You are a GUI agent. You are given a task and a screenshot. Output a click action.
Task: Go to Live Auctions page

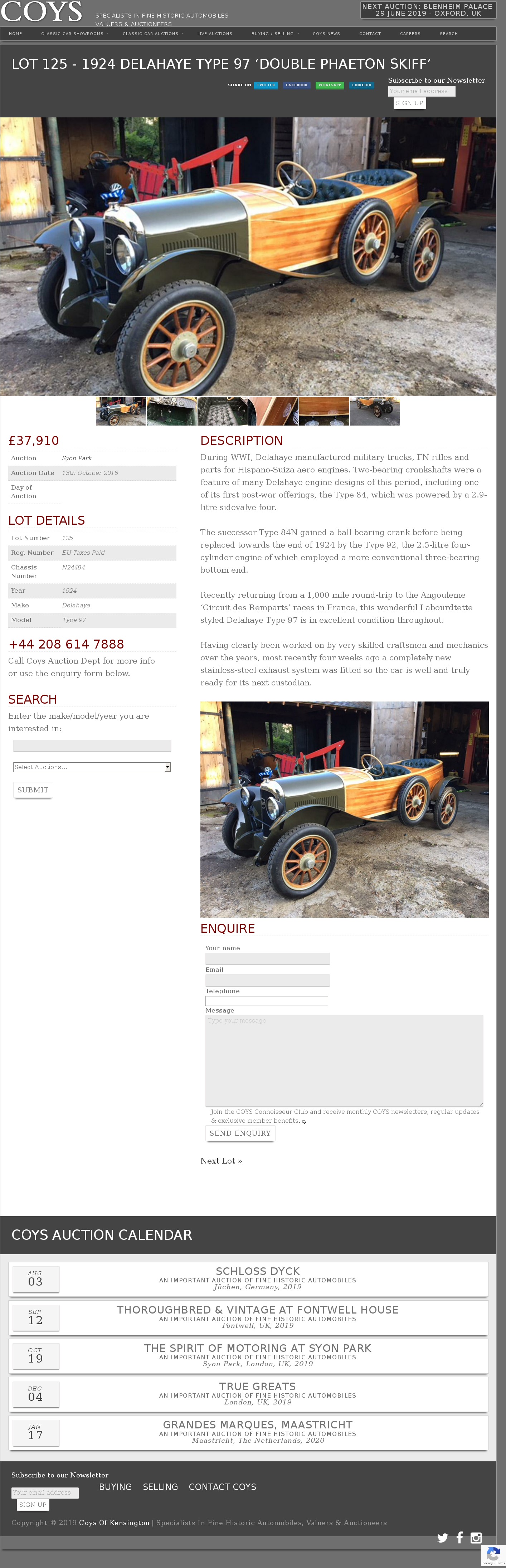click(x=214, y=34)
